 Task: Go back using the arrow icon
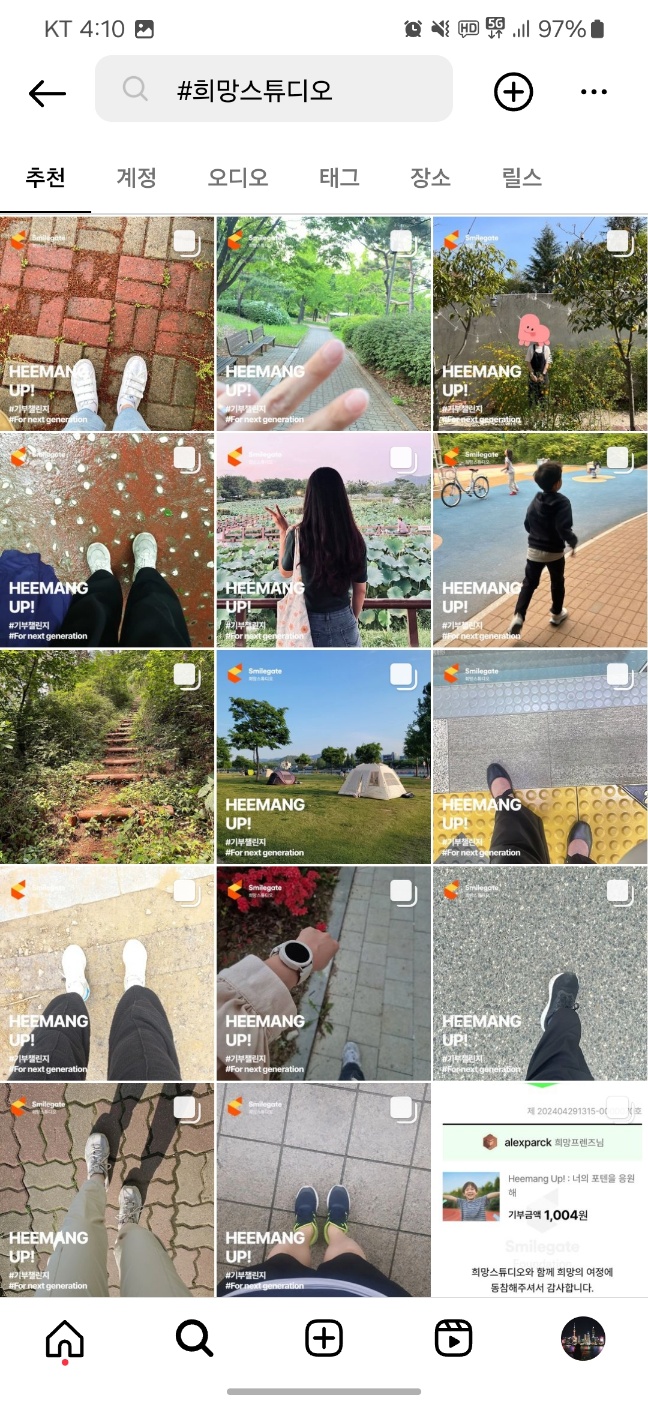click(x=47, y=93)
